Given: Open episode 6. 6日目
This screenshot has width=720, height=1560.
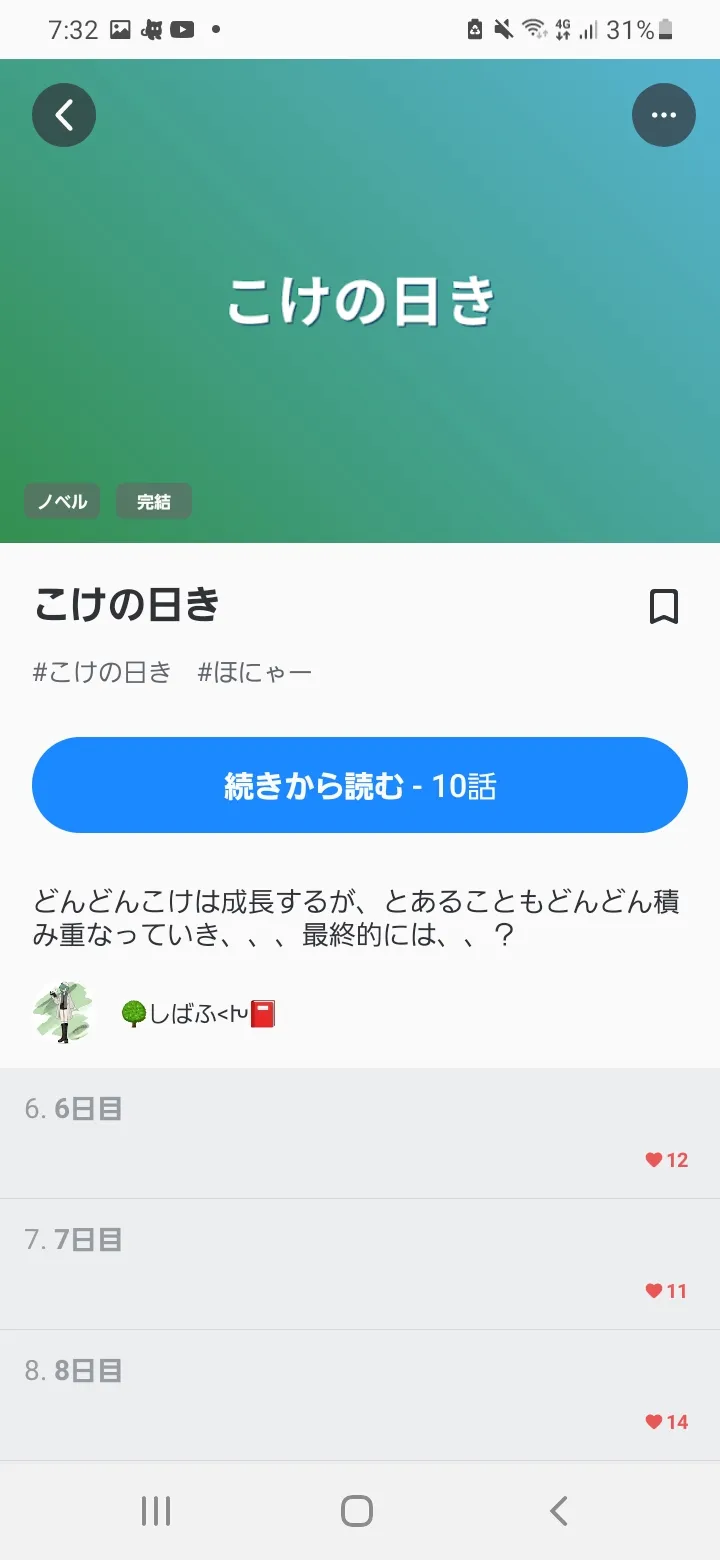Looking at the screenshot, I should [360, 1133].
